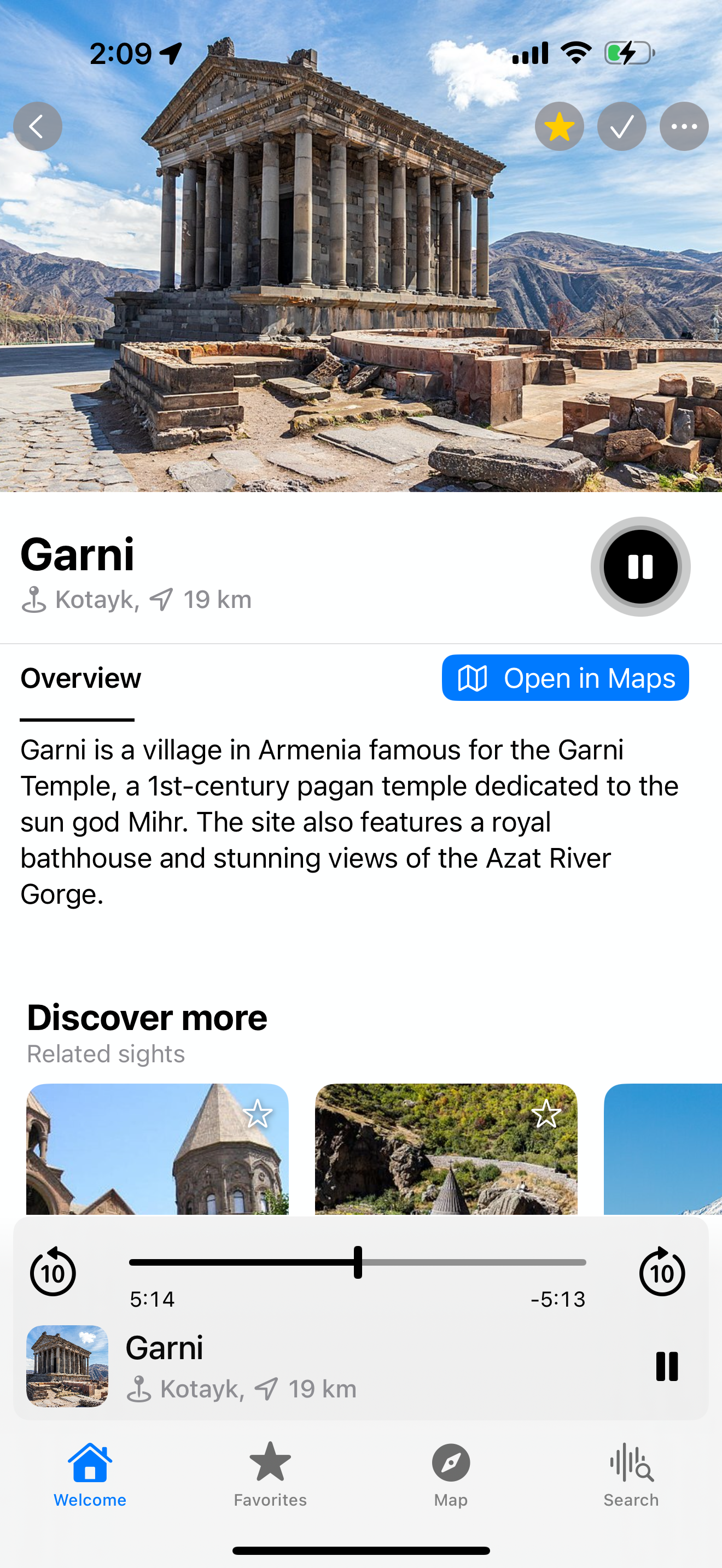Pause audio with the large round button
This screenshot has width=722, height=1568.
click(x=640, y=567)
